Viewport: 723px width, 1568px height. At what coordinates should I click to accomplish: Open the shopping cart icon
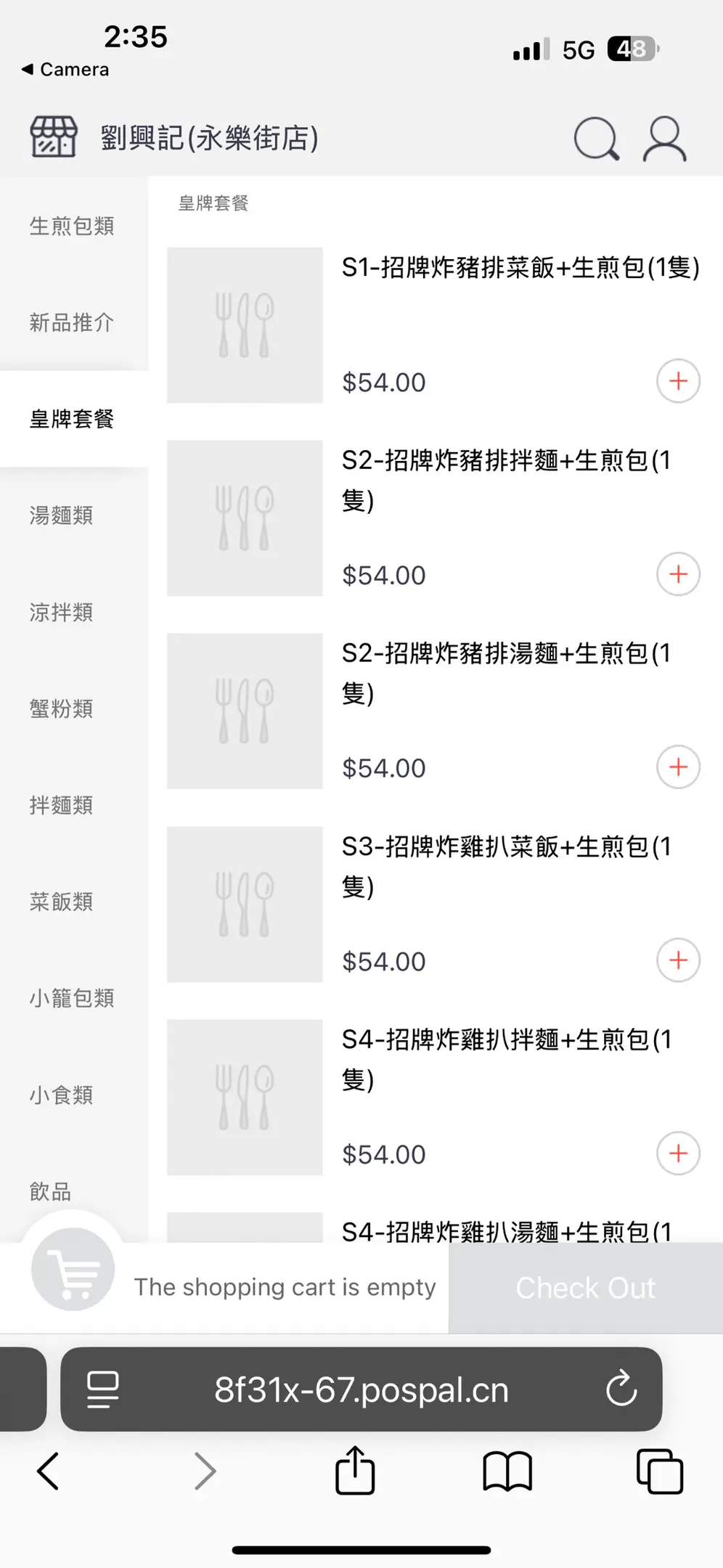click(x=73, y=1270)
